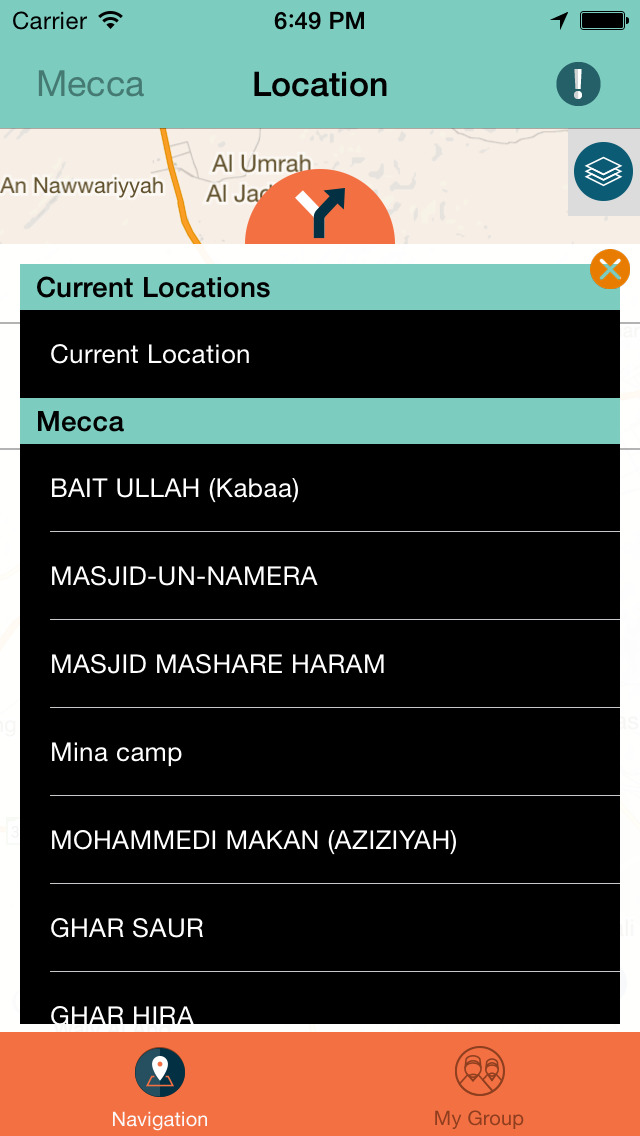Pick MASJID MASHARE HARAM
This screenshot has width=640, height=1136.
click(x=320, y=664)
